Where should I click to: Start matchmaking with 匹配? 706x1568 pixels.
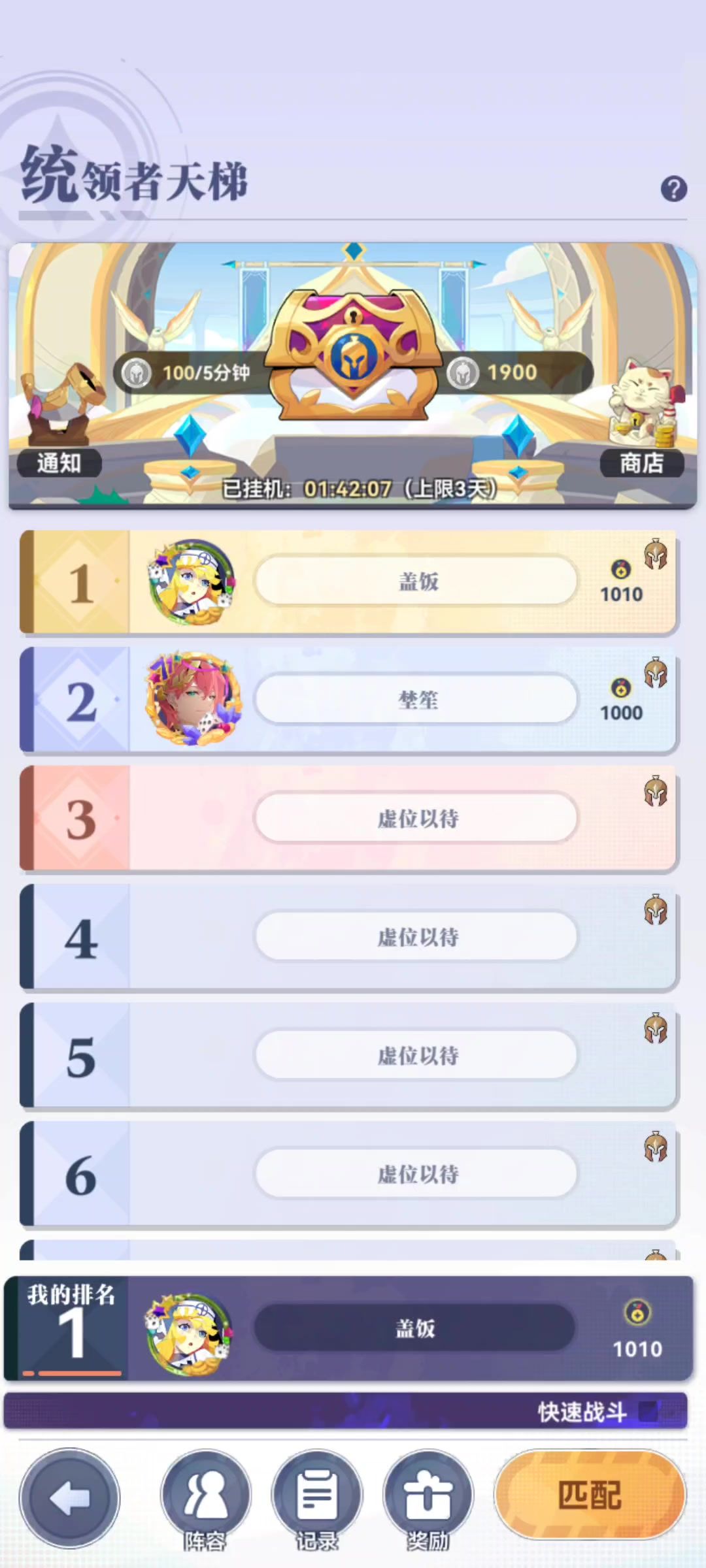[590, 1494]
